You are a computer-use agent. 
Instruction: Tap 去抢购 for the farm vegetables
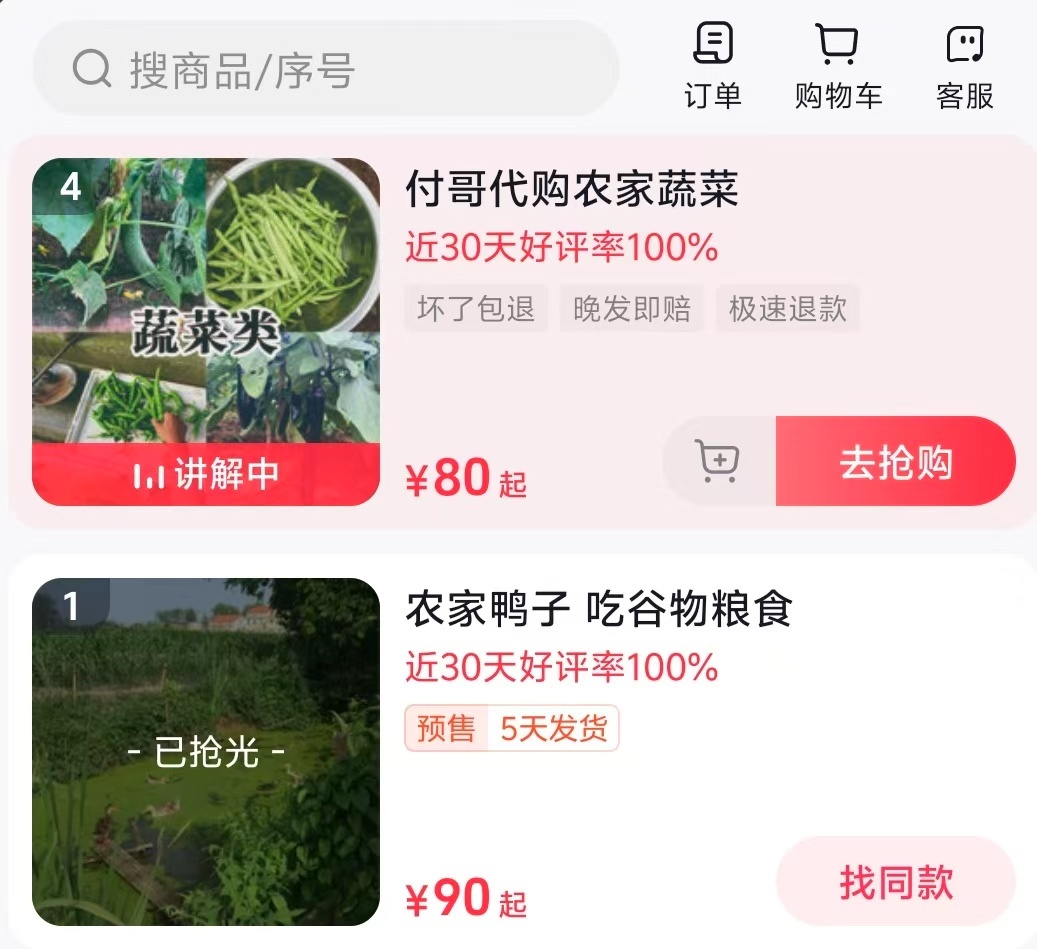point(895,462)
